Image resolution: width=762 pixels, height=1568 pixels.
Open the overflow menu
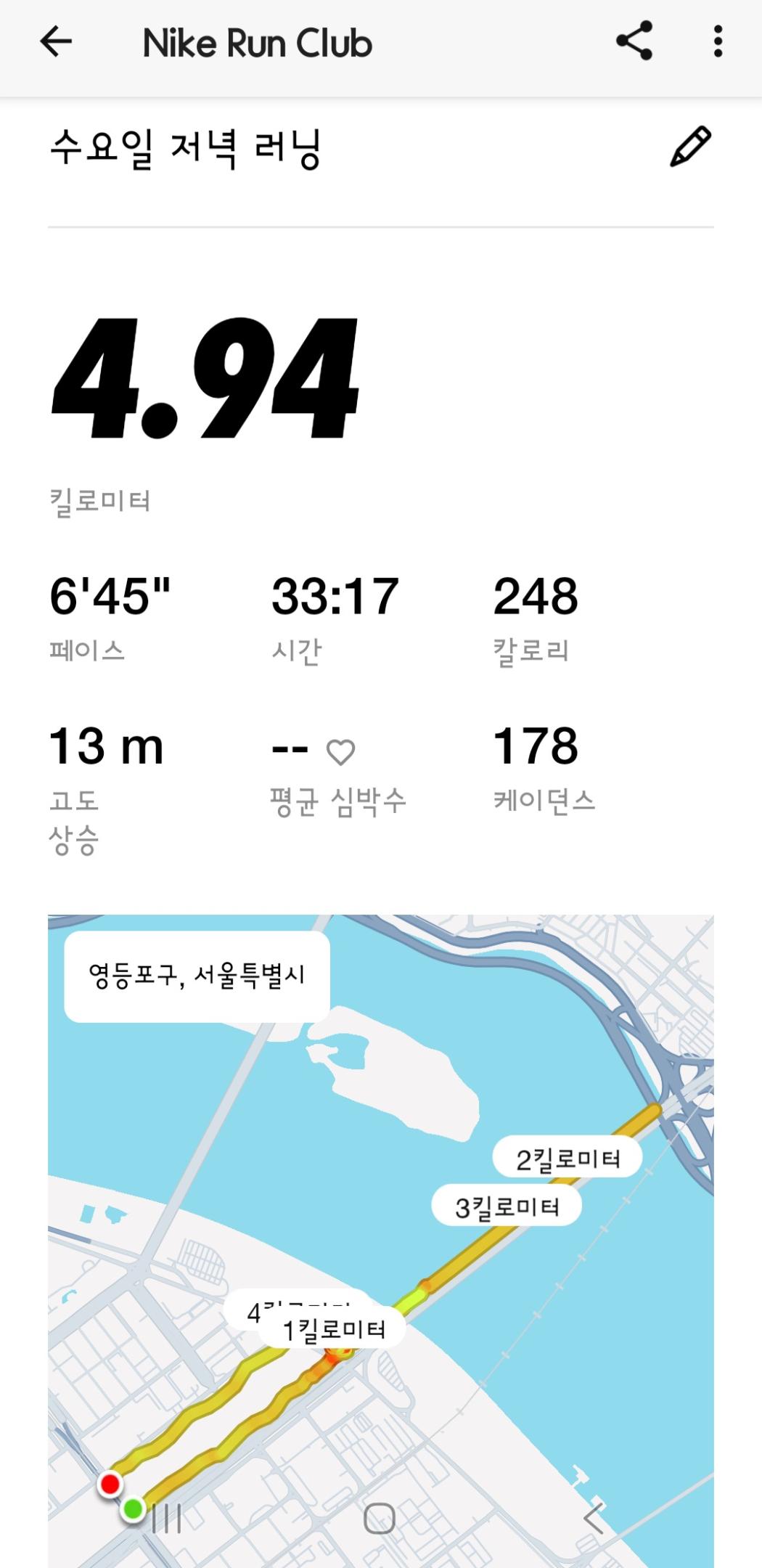[x=717, y=41]
